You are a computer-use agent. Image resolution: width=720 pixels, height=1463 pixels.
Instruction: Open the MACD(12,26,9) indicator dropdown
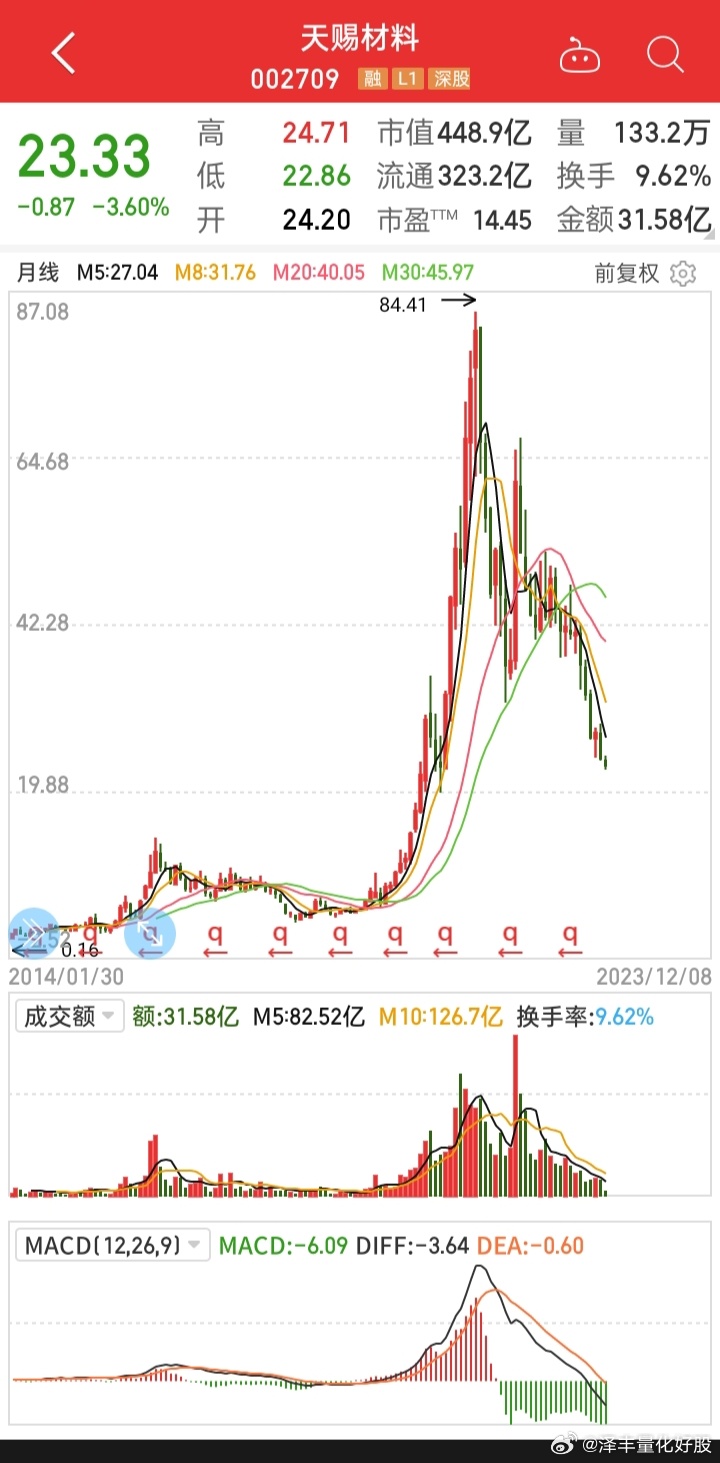pyautogui.click(x=110, y=1244)
